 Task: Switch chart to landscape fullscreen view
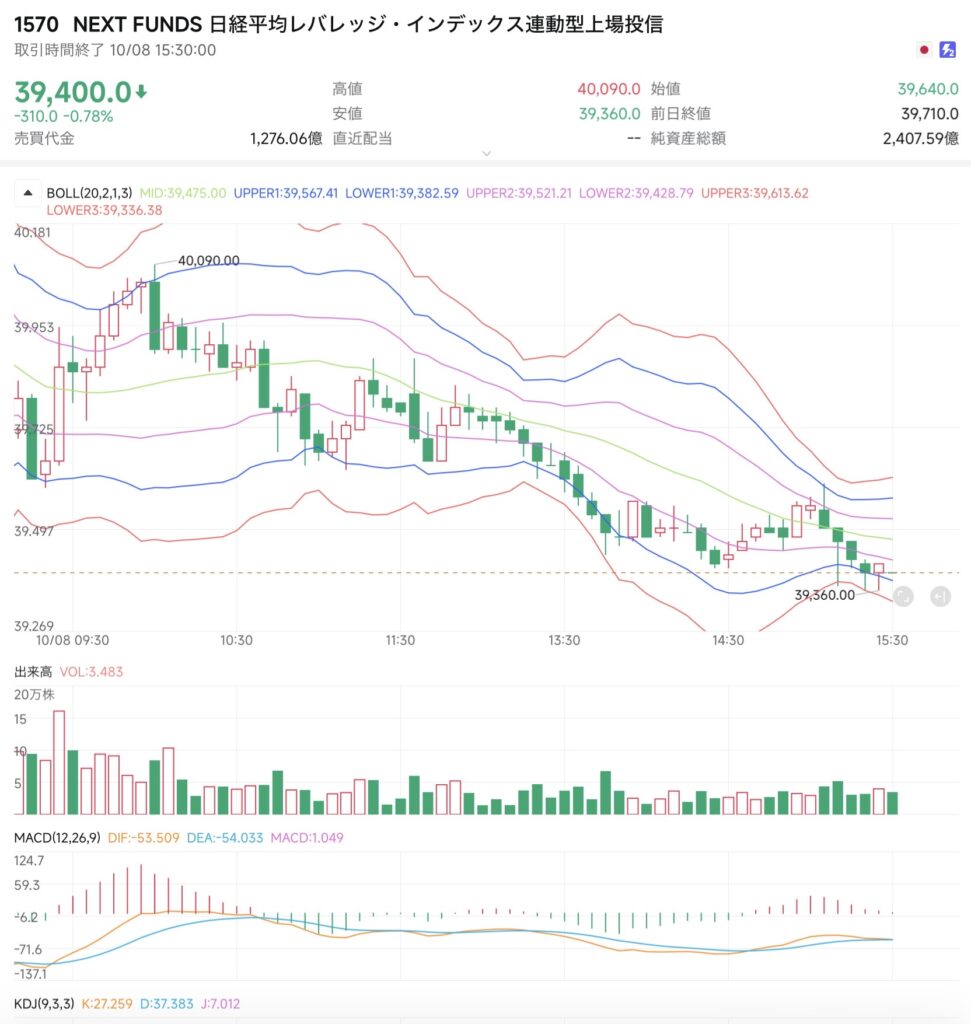902,597
